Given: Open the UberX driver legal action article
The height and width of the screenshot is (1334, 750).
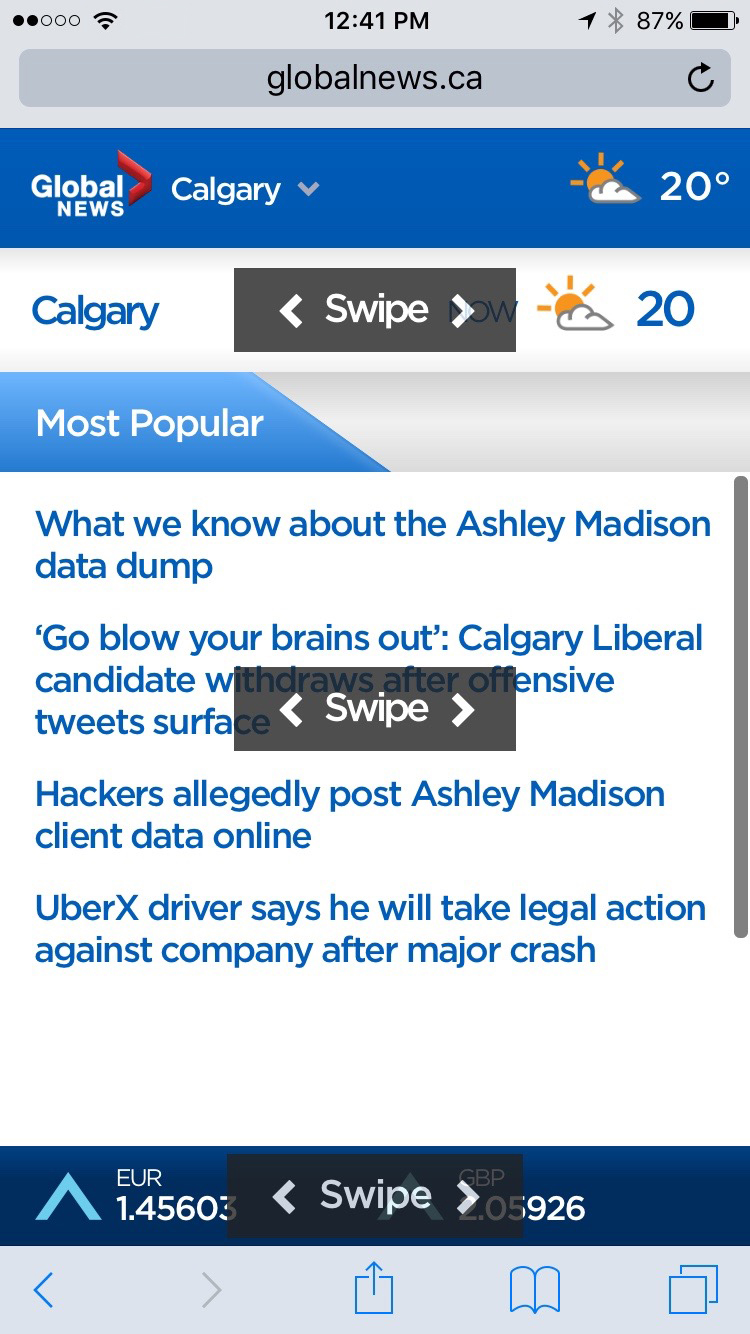Looking at the screenshot, I should (370, 929).
